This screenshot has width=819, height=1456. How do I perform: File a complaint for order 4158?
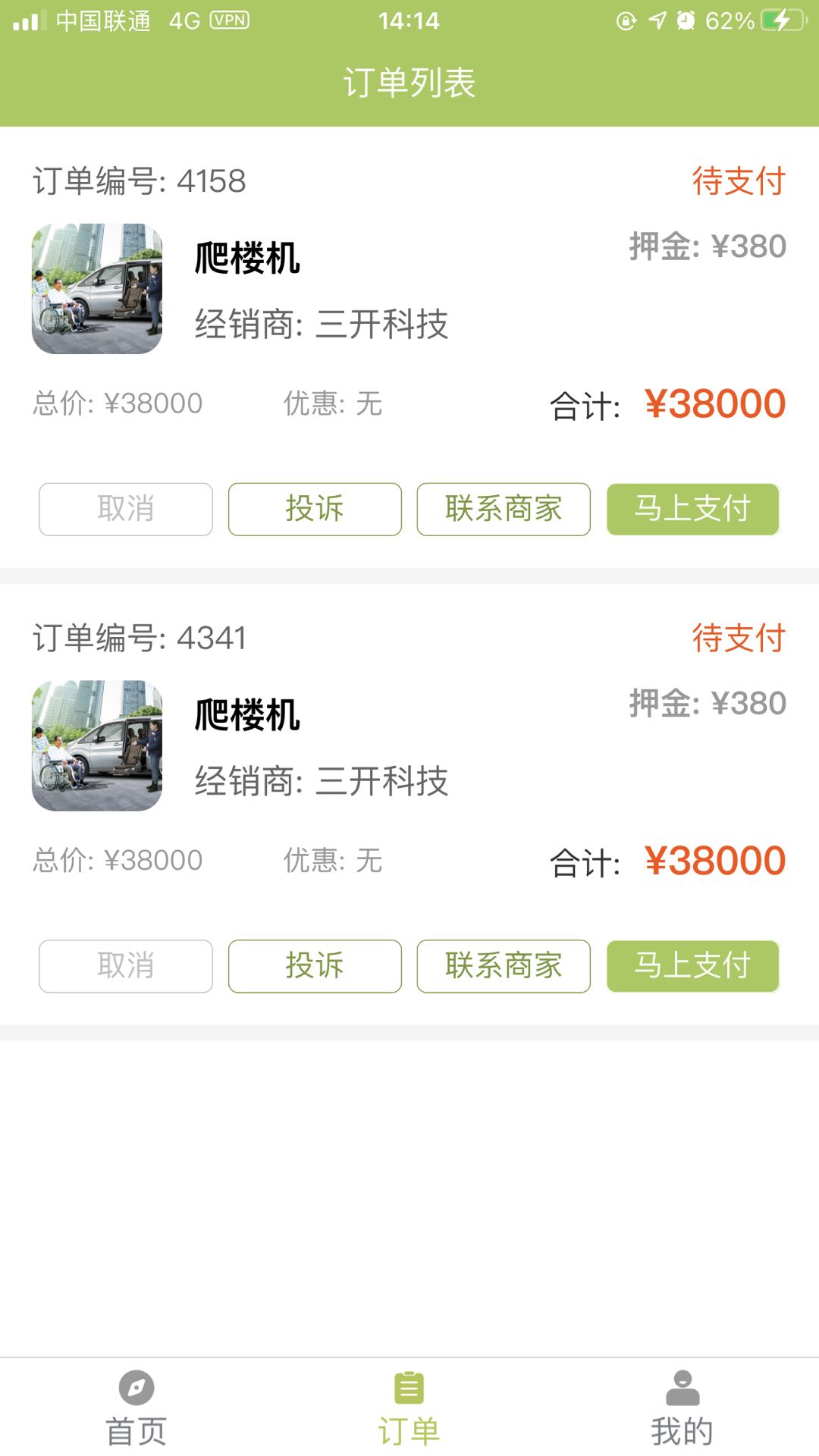click(315, 509)
